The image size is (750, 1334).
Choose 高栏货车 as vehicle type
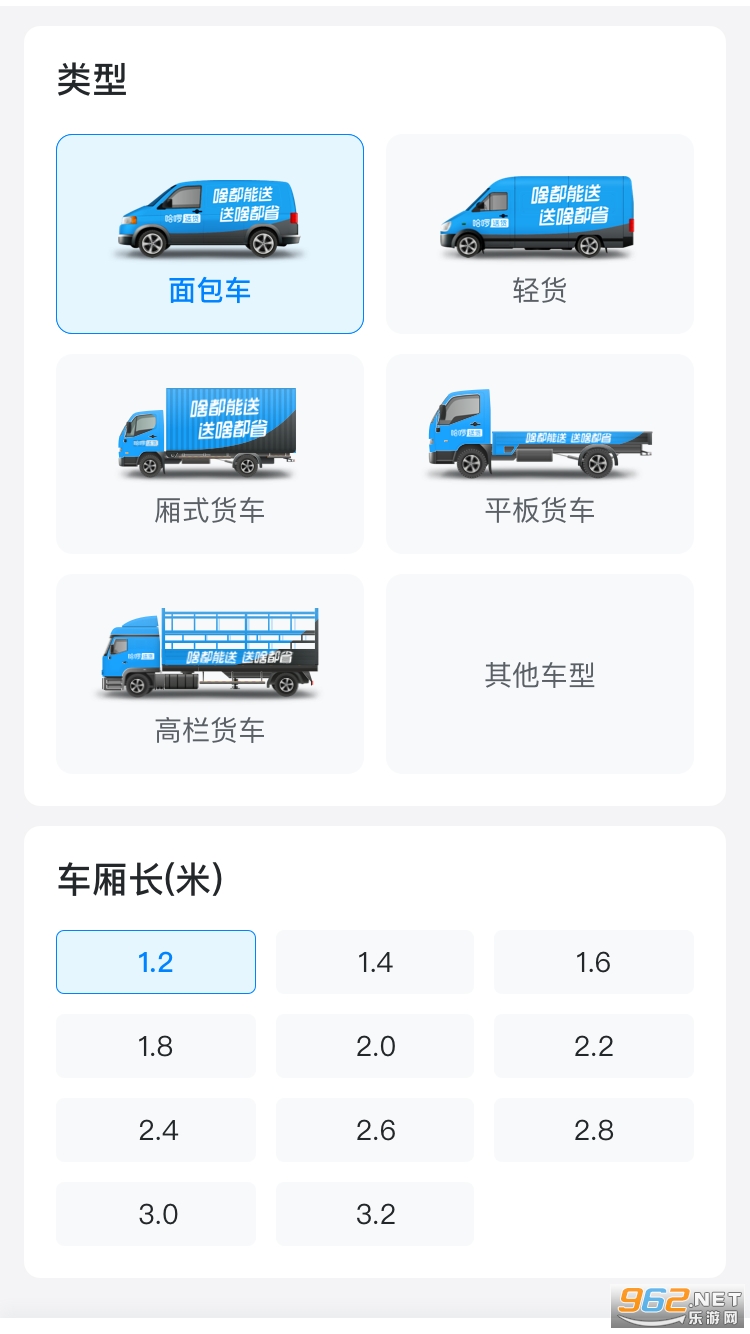(210, 674)
